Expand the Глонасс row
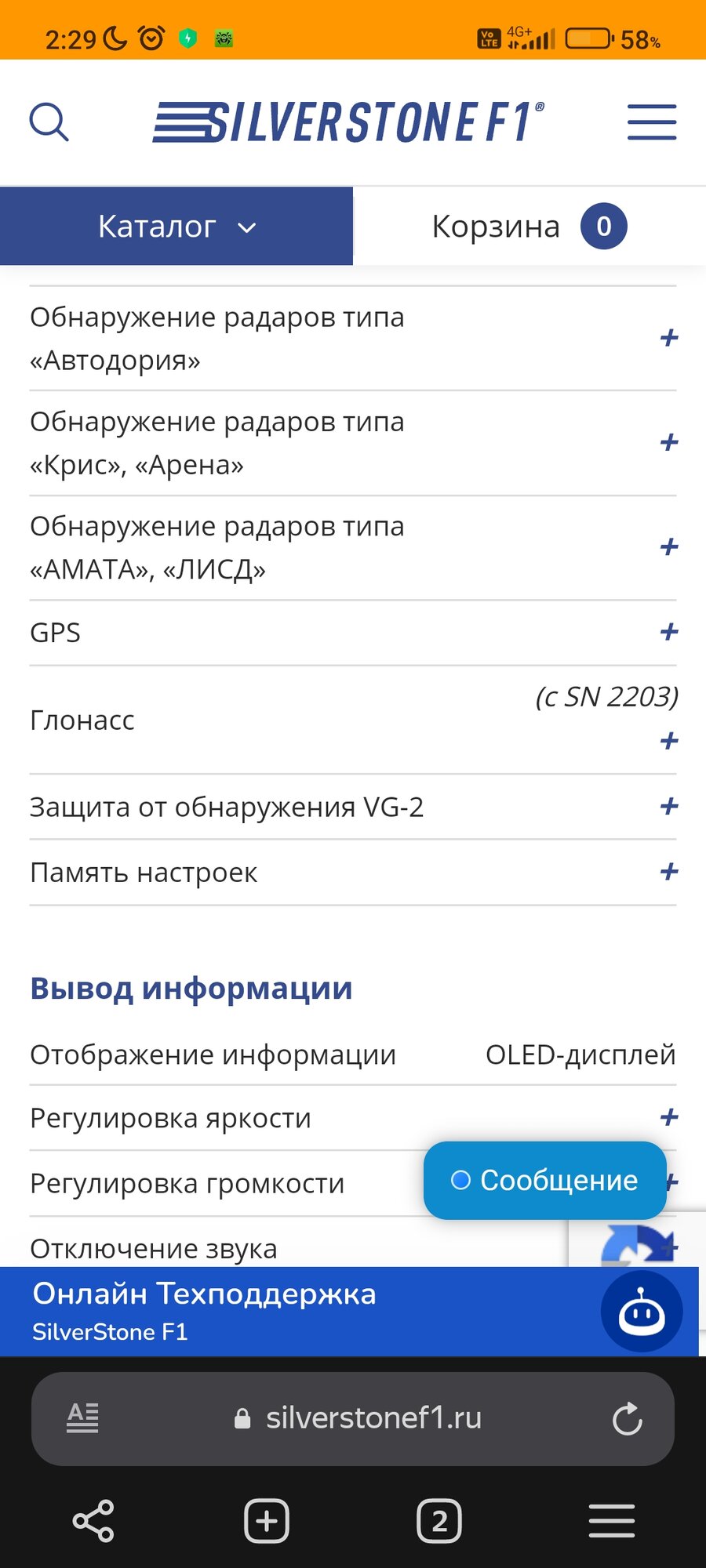The height and width of the screenshot is (1568, 706). pyautogui.click(x=668, y=741)
